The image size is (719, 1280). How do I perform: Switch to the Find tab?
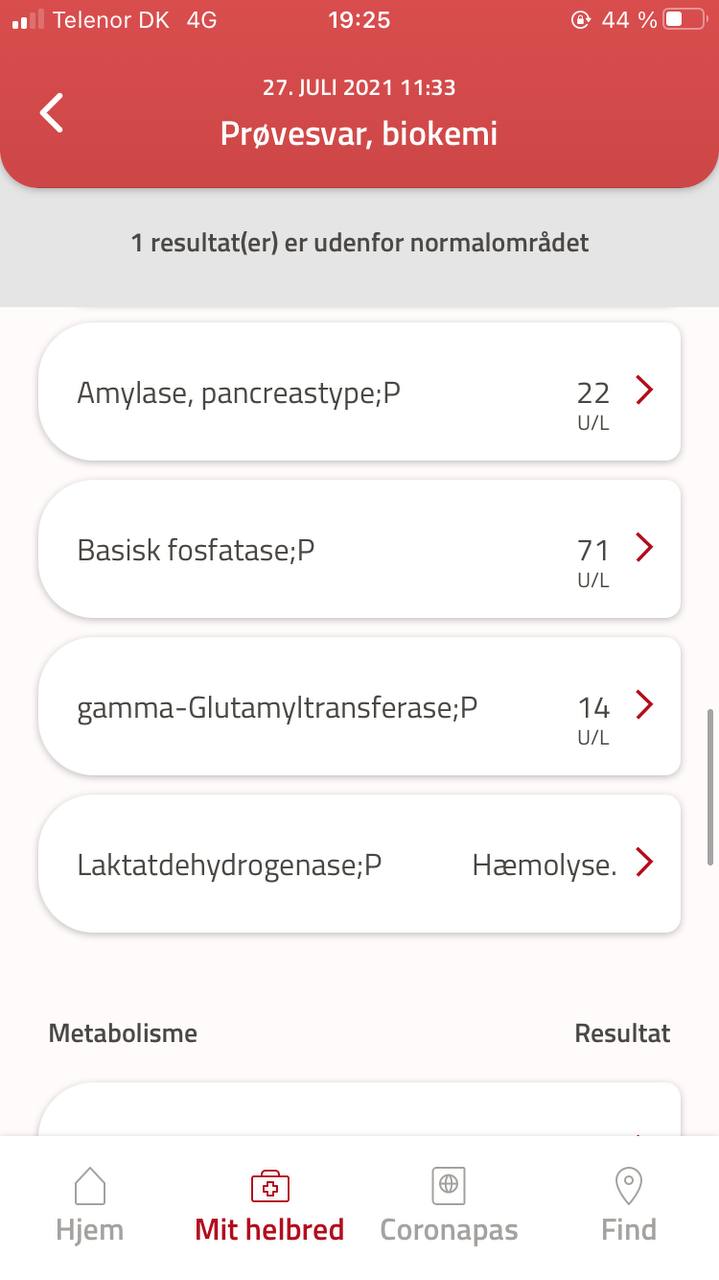[628, 1206]
